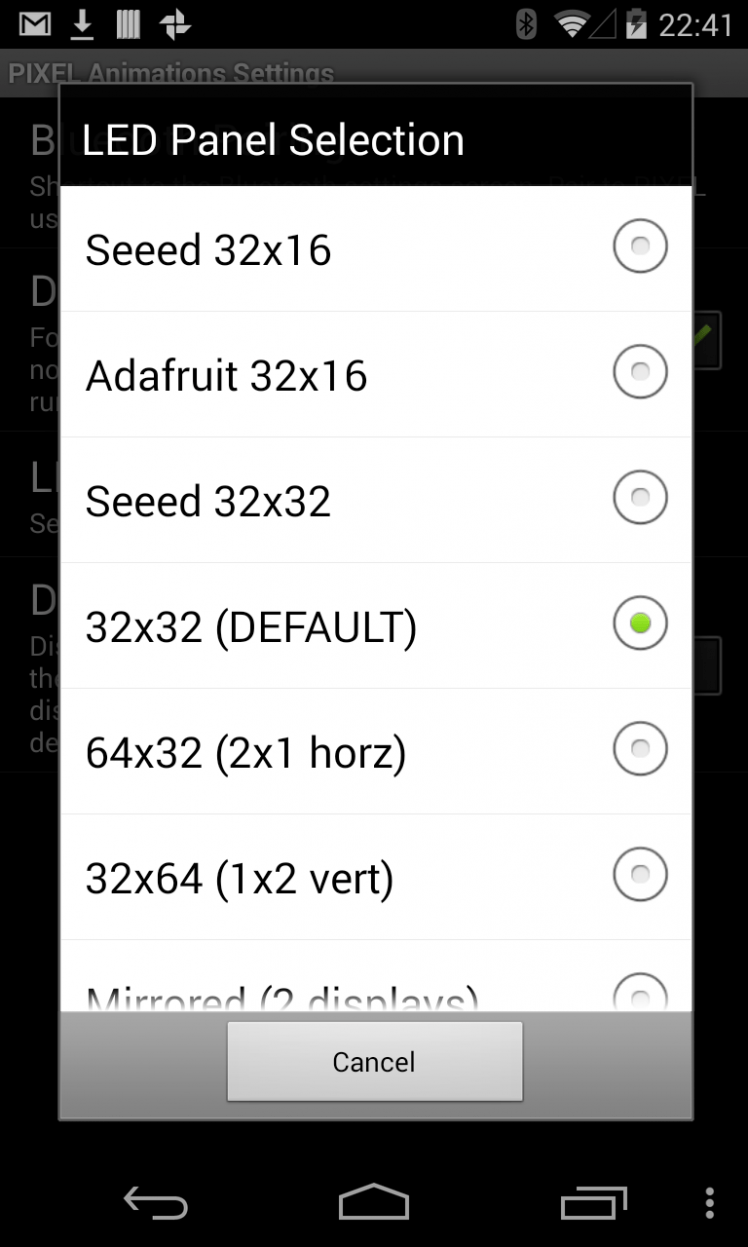The width and height of the screenshot is (748, 1247).
Task: Select the Seeed 32x16 panel option
Action: (375, 249)
